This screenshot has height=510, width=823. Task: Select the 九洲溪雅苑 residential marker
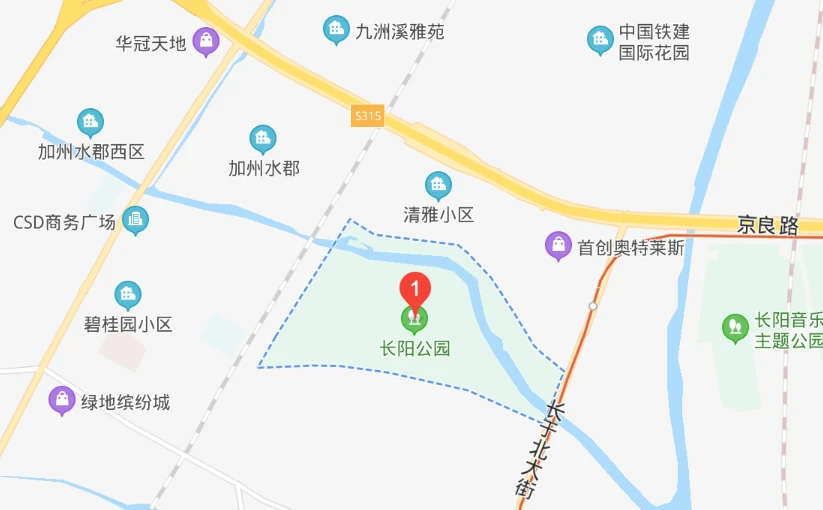[337, 30]
